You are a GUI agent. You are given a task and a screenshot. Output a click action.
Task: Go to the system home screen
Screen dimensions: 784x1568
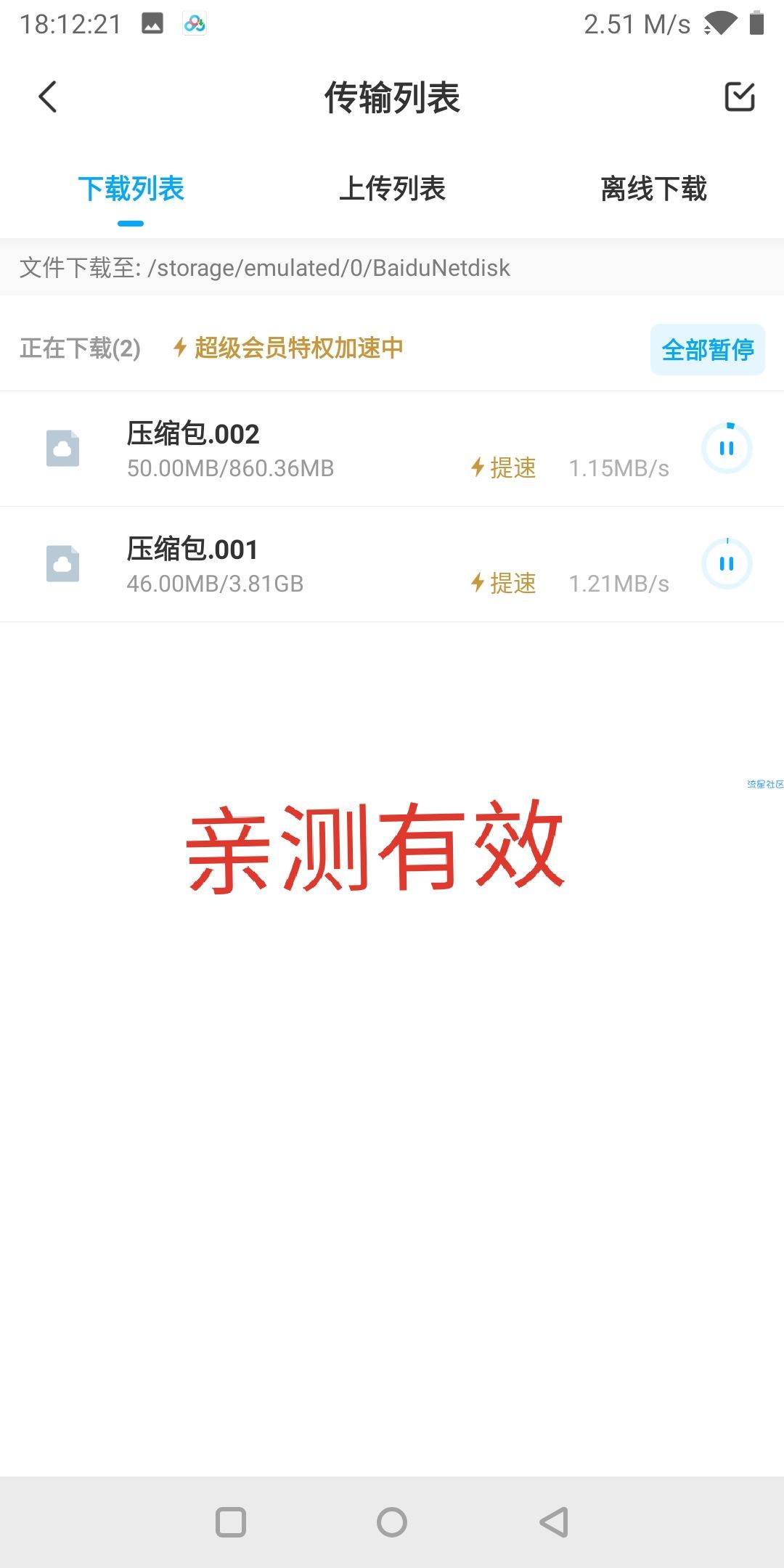coord(392,1522)
